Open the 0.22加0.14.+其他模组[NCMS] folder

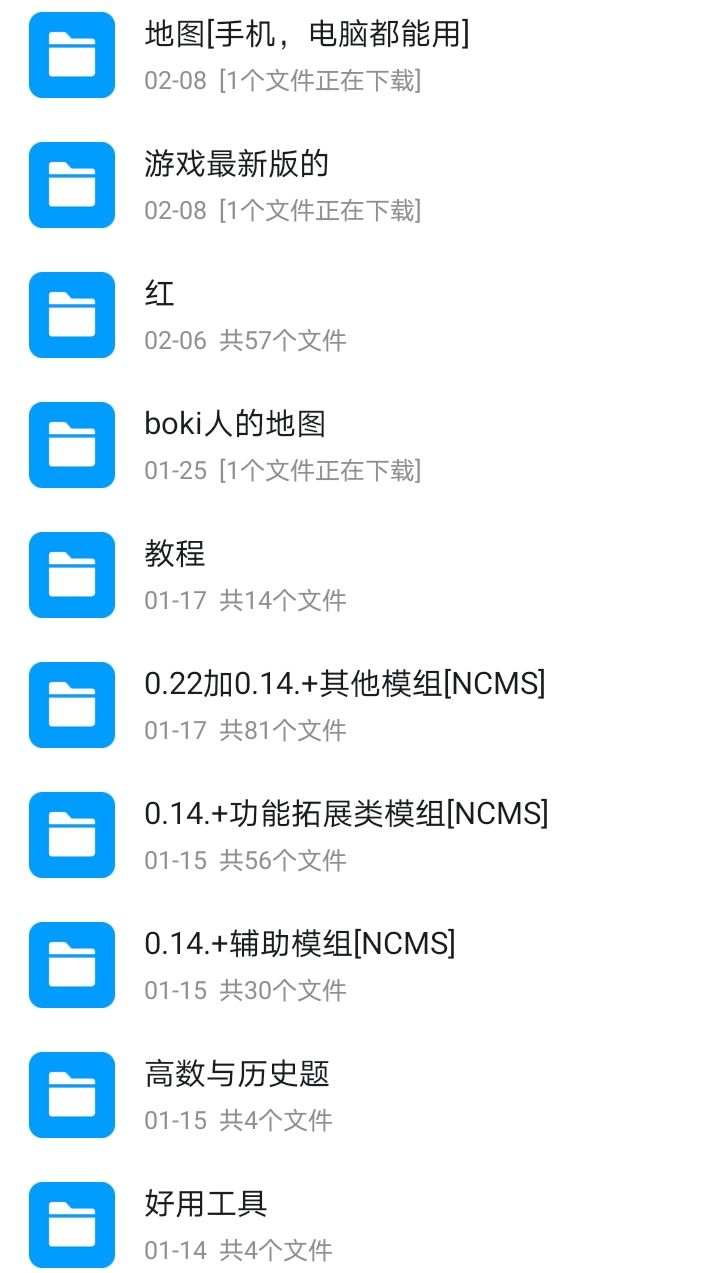(360, 705)
